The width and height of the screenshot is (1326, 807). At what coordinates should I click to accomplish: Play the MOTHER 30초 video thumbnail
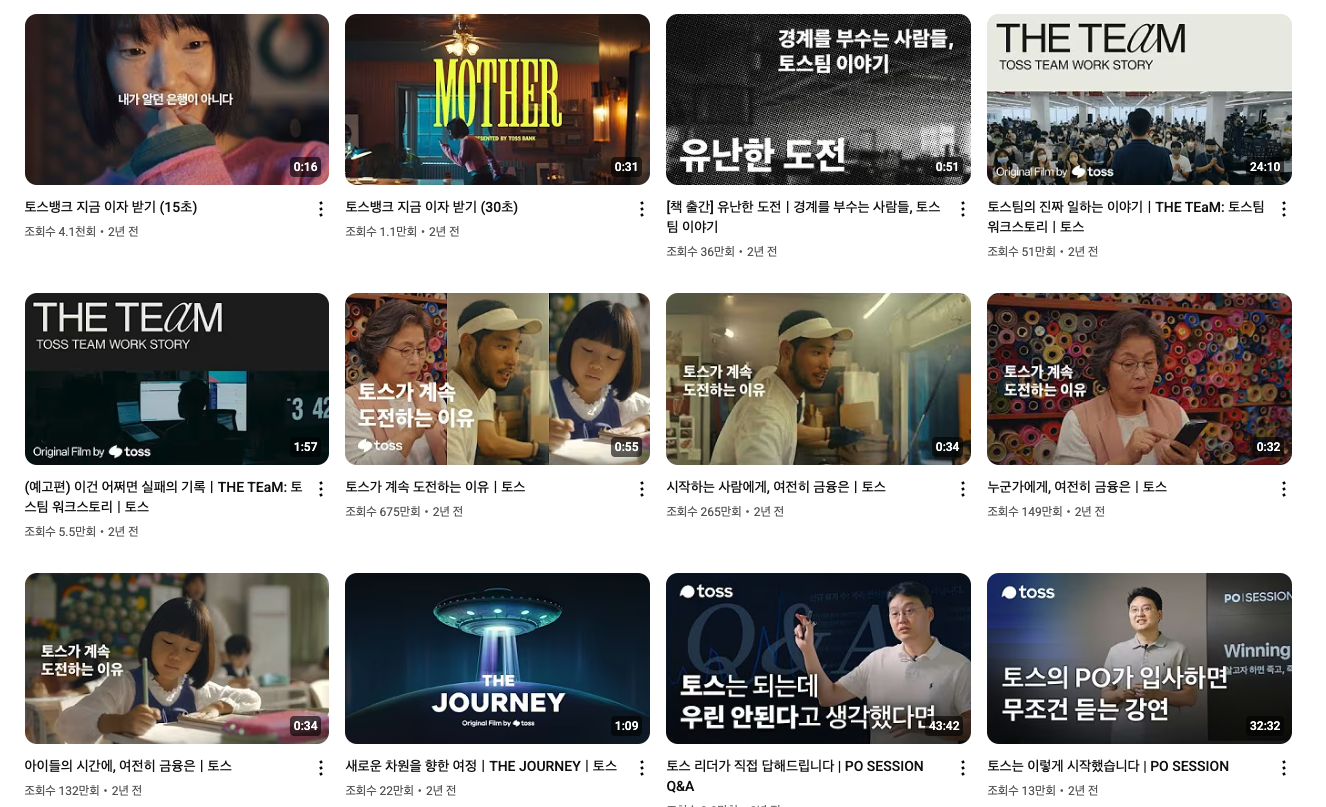[497, 100]
